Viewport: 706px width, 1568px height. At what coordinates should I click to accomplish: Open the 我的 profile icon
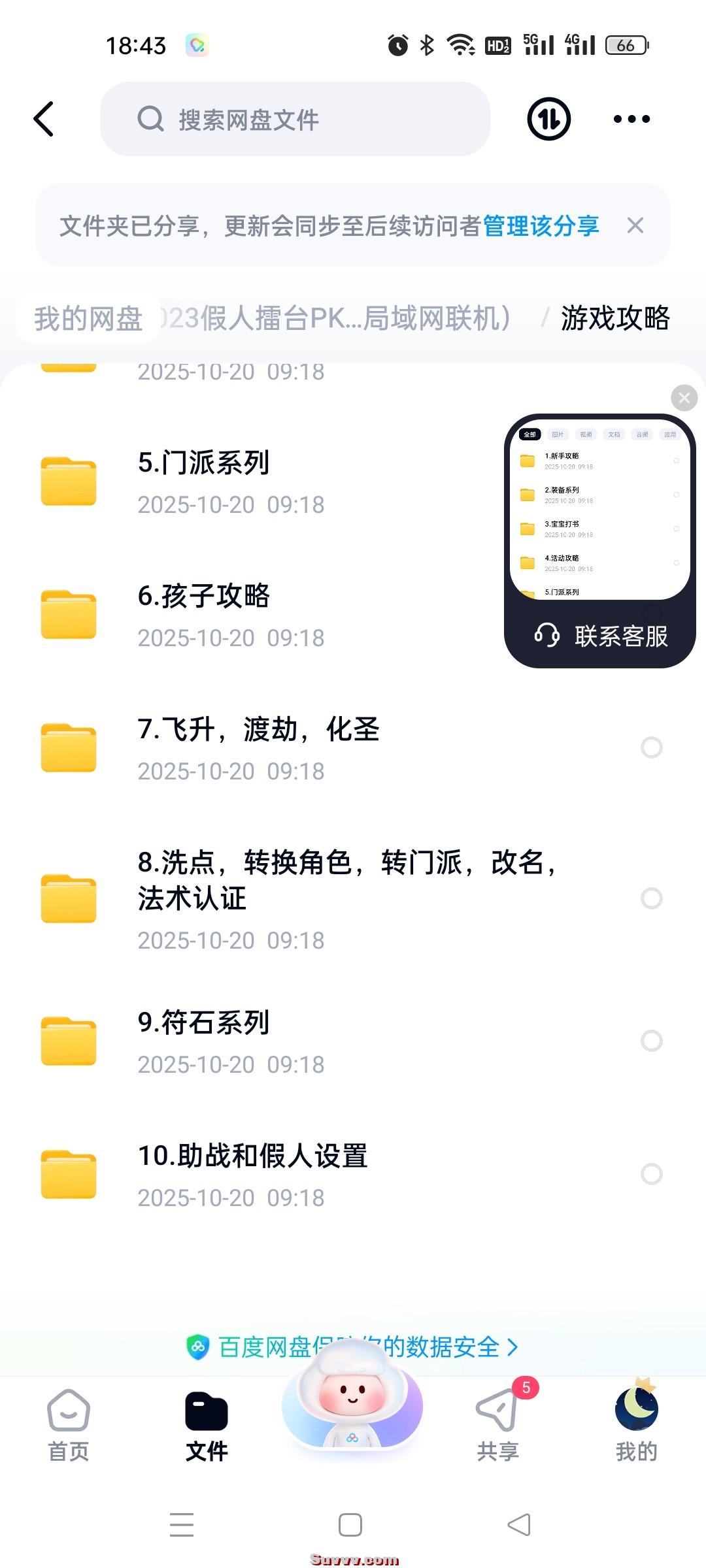pyautogui.click(x=637, y=1424)
